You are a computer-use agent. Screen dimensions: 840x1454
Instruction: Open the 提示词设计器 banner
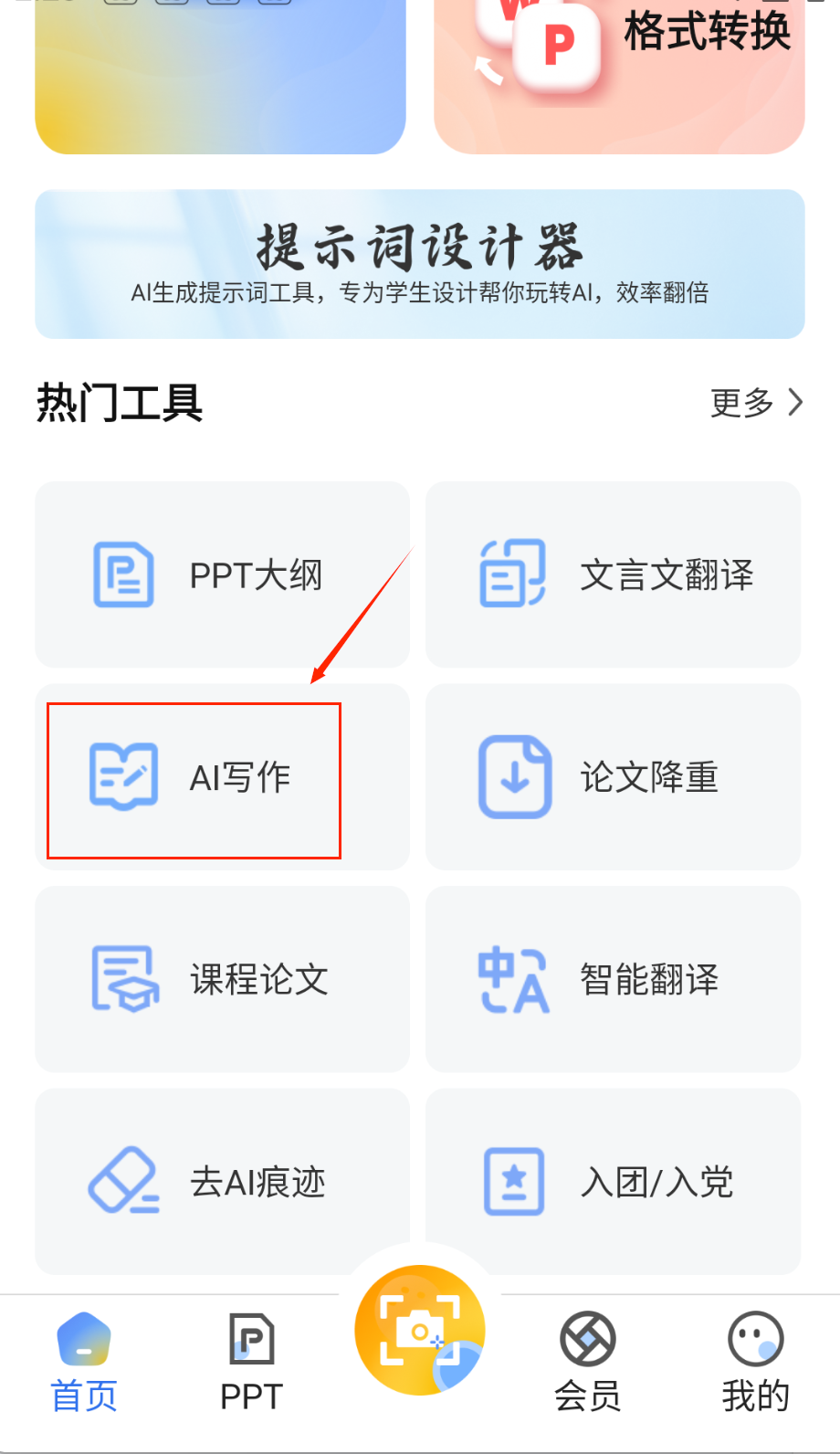click(420, 264)
